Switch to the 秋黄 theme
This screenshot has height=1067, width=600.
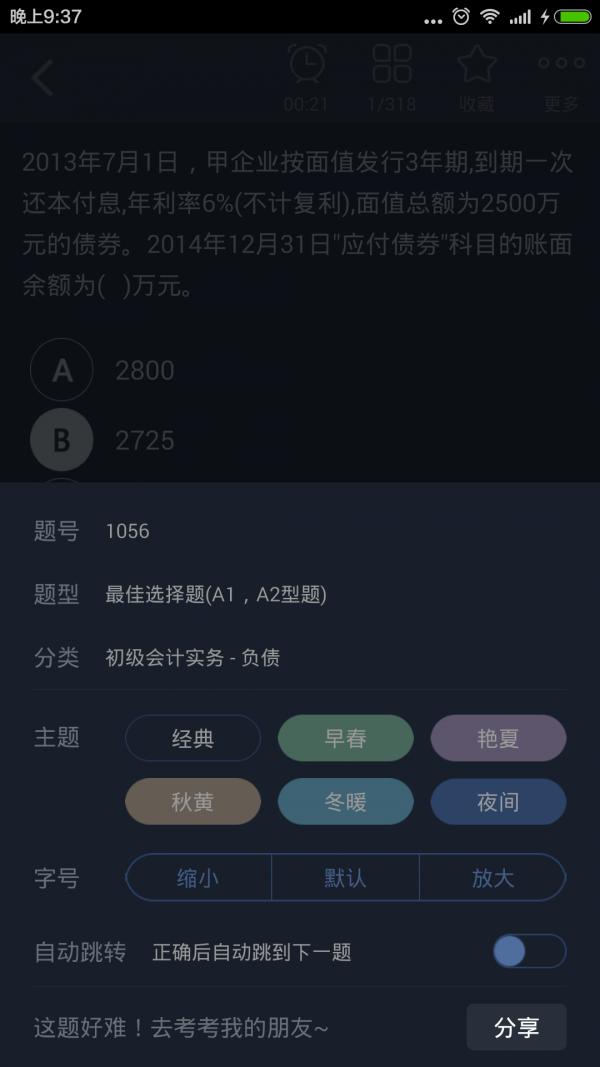193,802
